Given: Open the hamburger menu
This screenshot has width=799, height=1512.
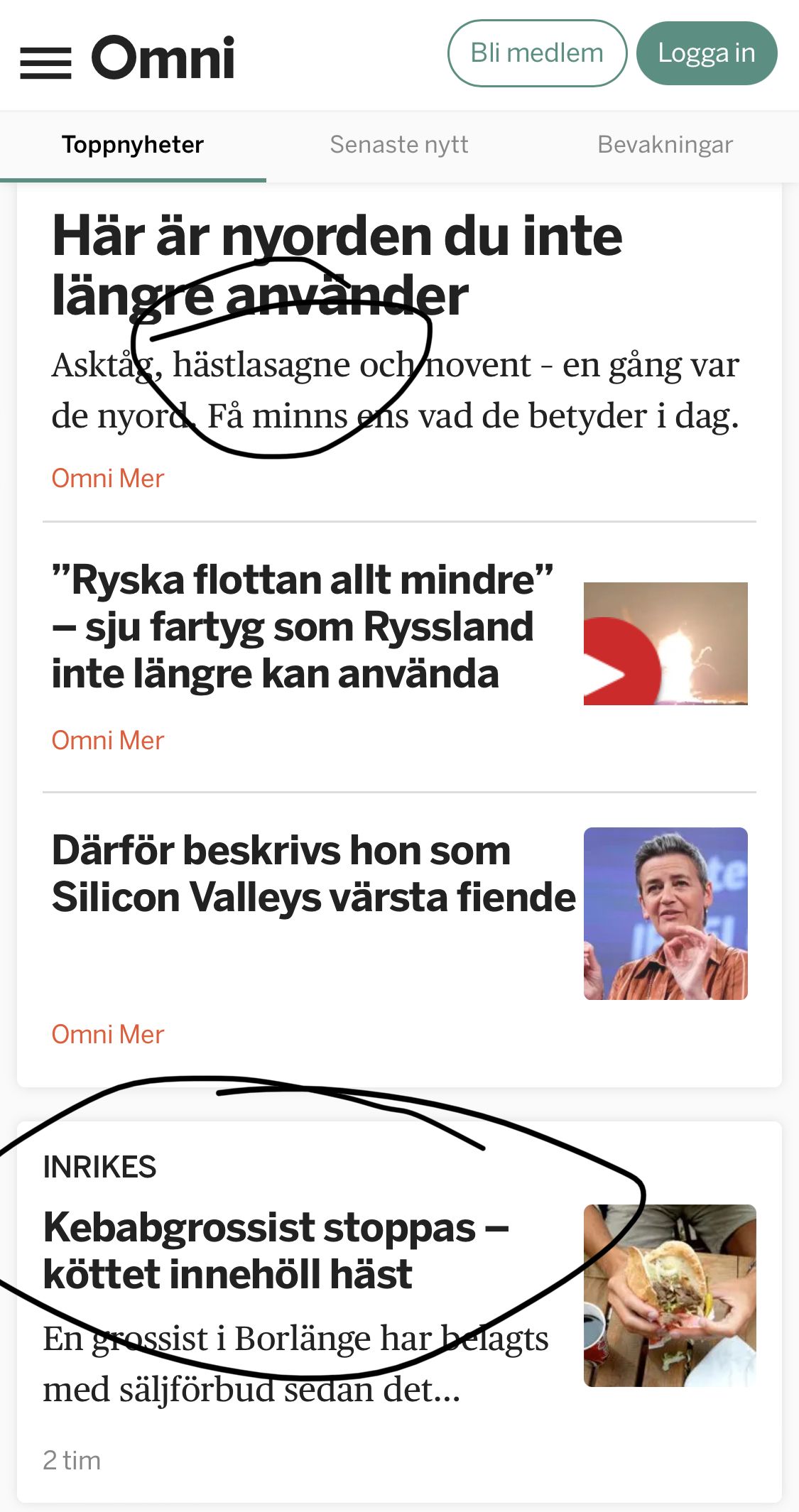Looking at the screenshot, I should click(x=45, y=62).
